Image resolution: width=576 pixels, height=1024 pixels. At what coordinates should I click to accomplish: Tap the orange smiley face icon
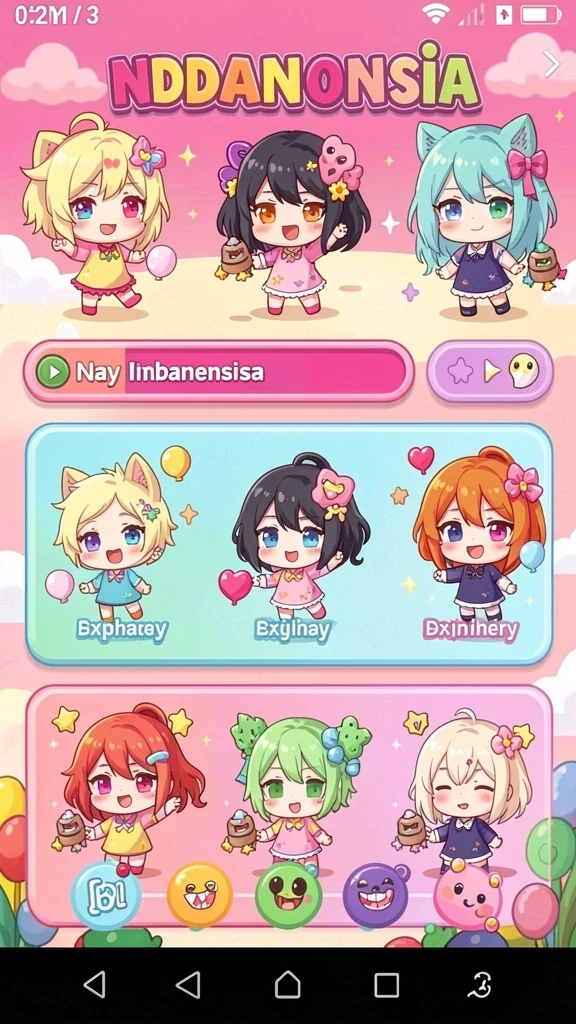coord(199,894)
